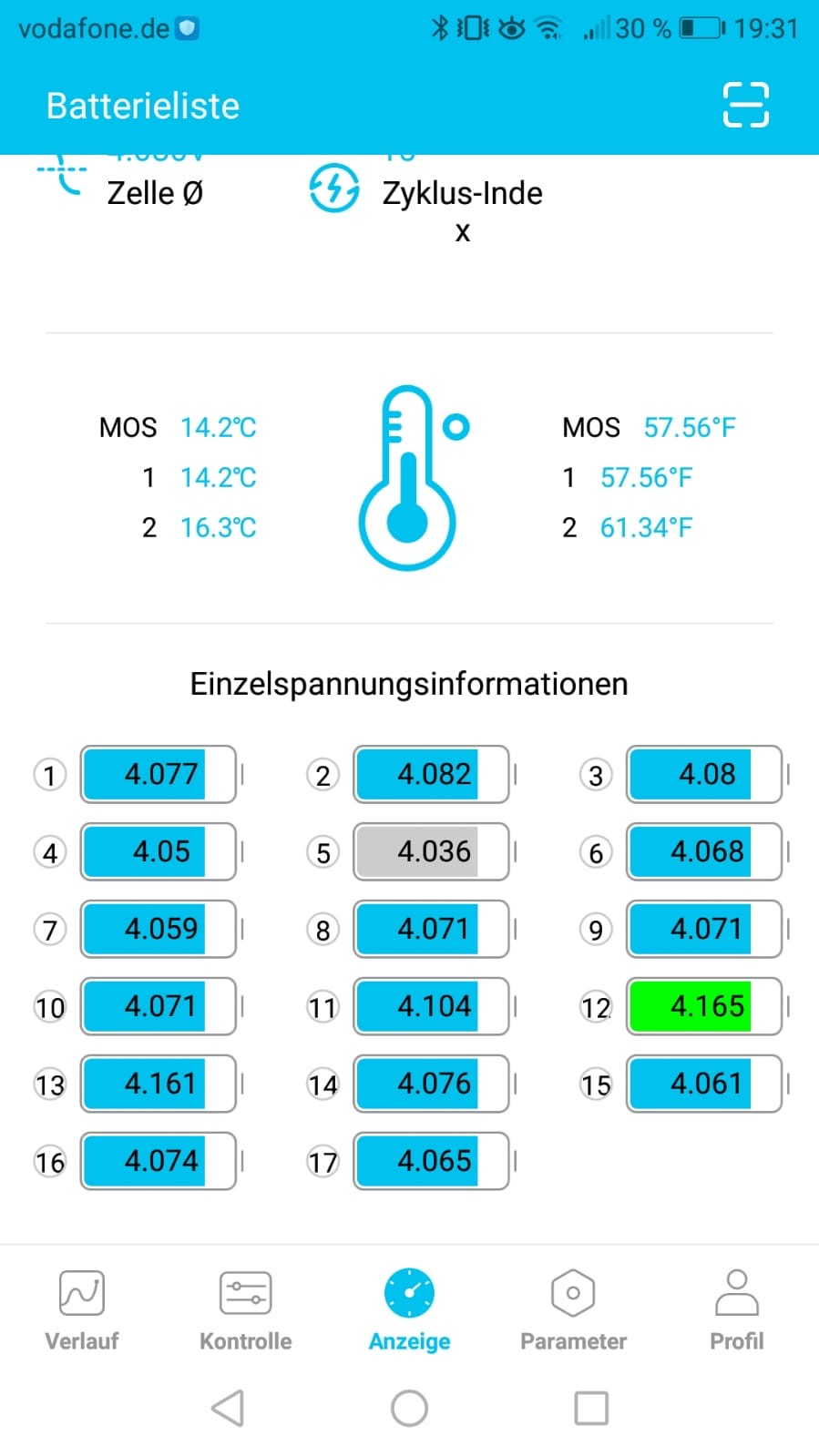Select the Anzeige tab
The width and height of the screenshot is (819, 1456).
[409, 1309]
